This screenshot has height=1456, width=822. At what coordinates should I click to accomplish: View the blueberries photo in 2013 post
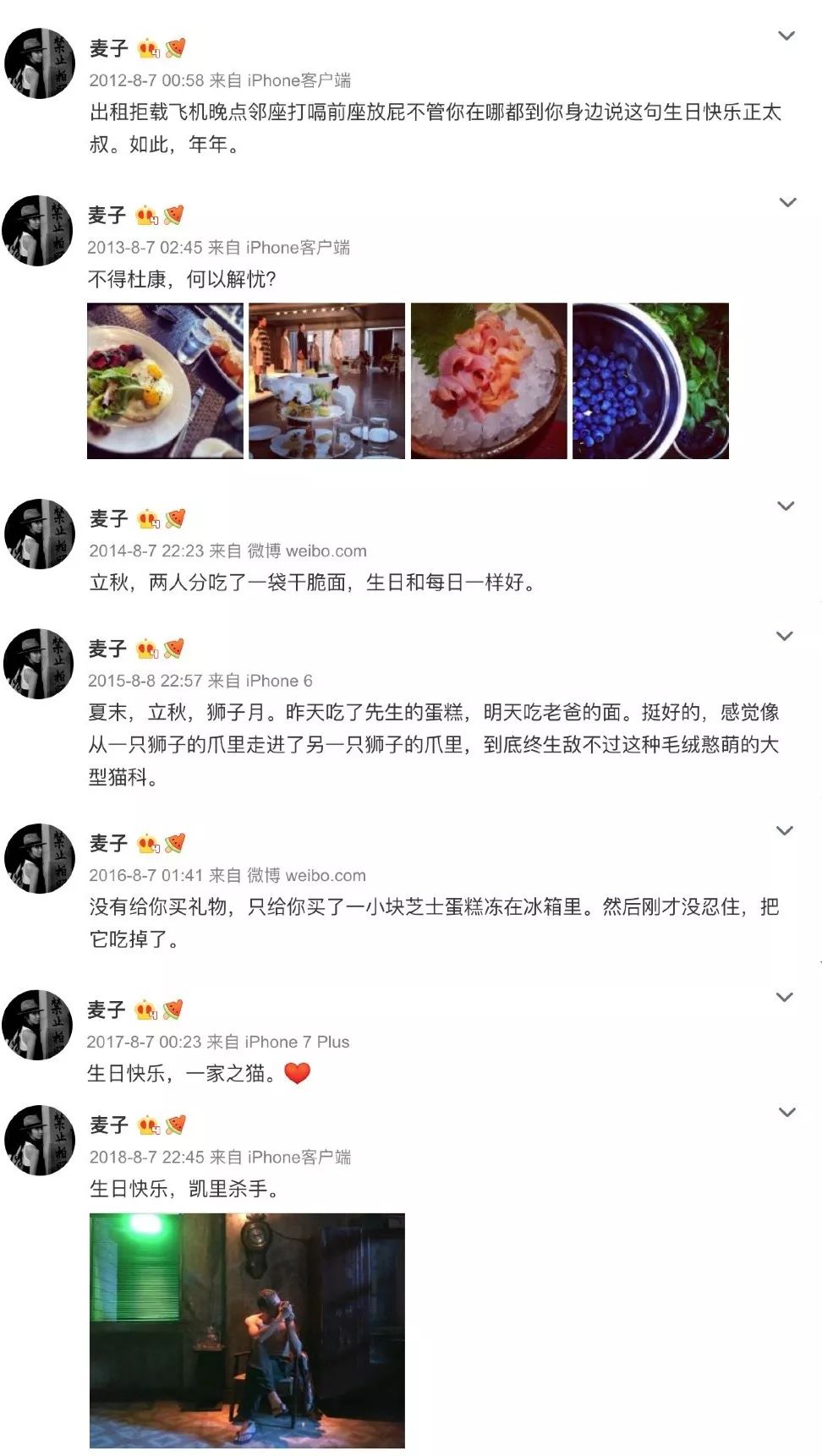pos(650,380)
